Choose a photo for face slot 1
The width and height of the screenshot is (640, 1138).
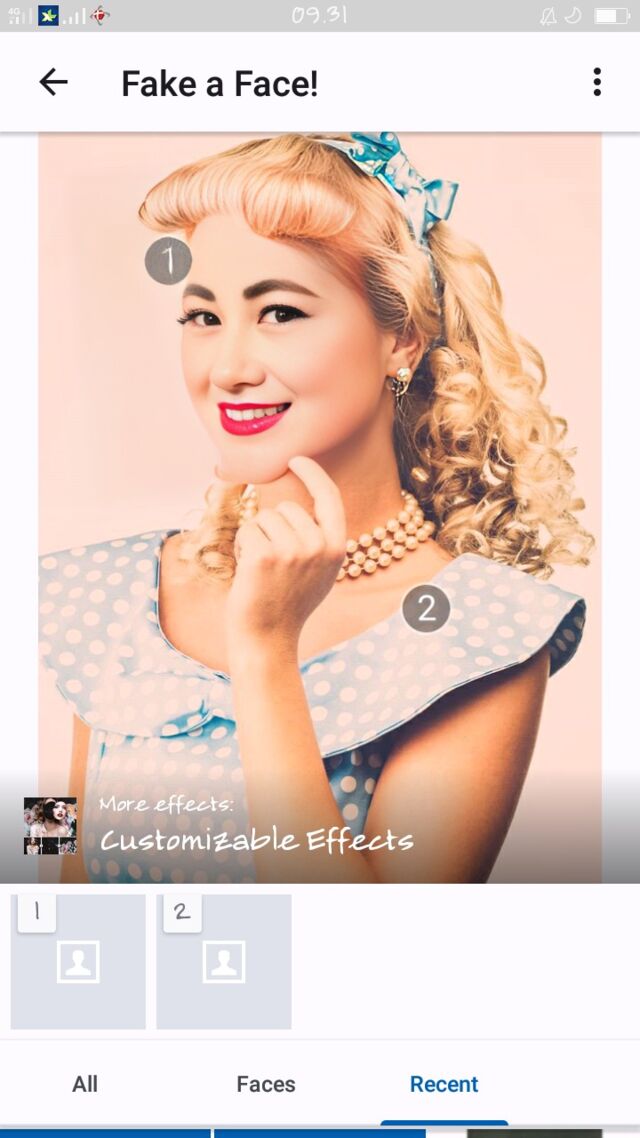click(x=78, y=962)
